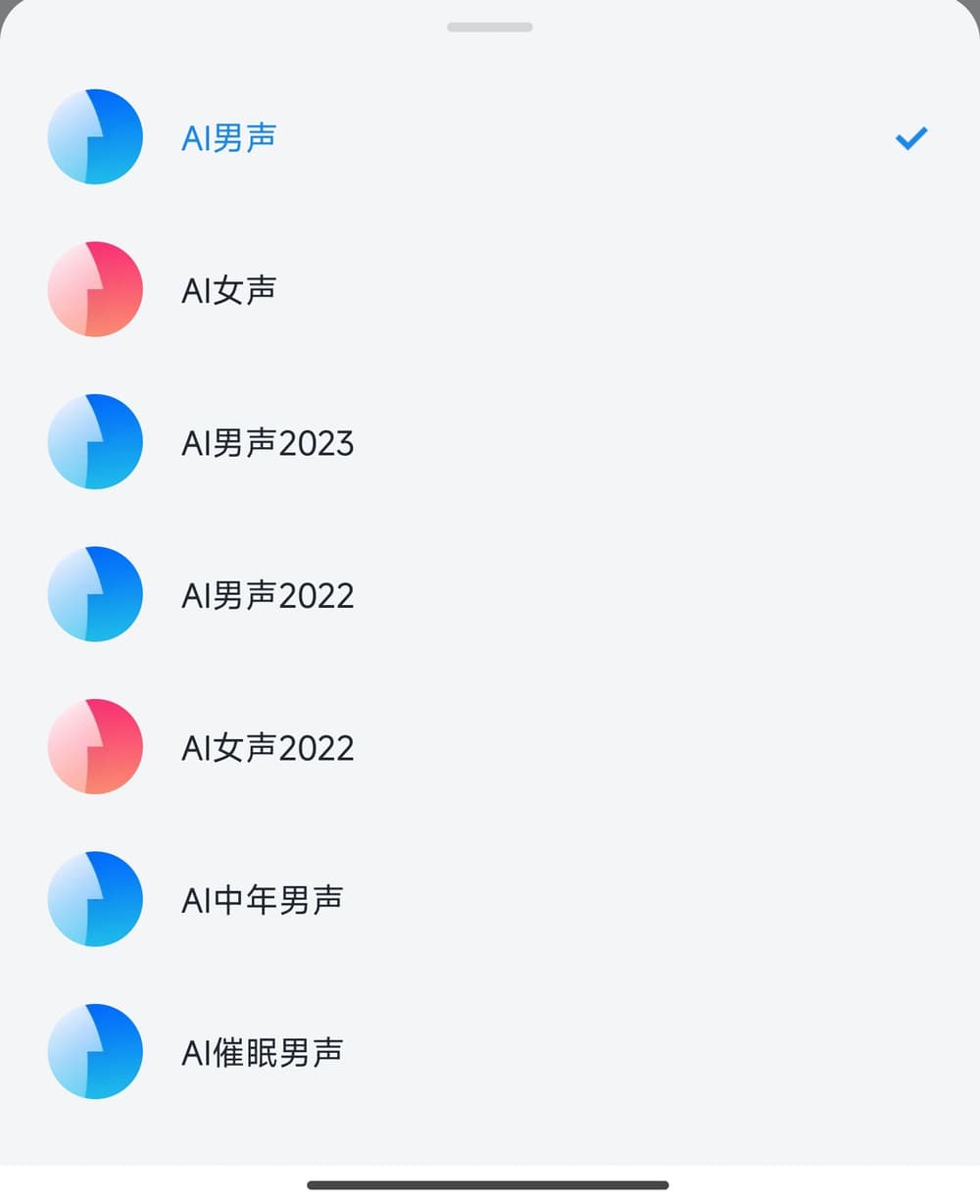Select the AI男声 voice option
The height and width of the screenshot is (1204, 980).
[x=229, y=138]
